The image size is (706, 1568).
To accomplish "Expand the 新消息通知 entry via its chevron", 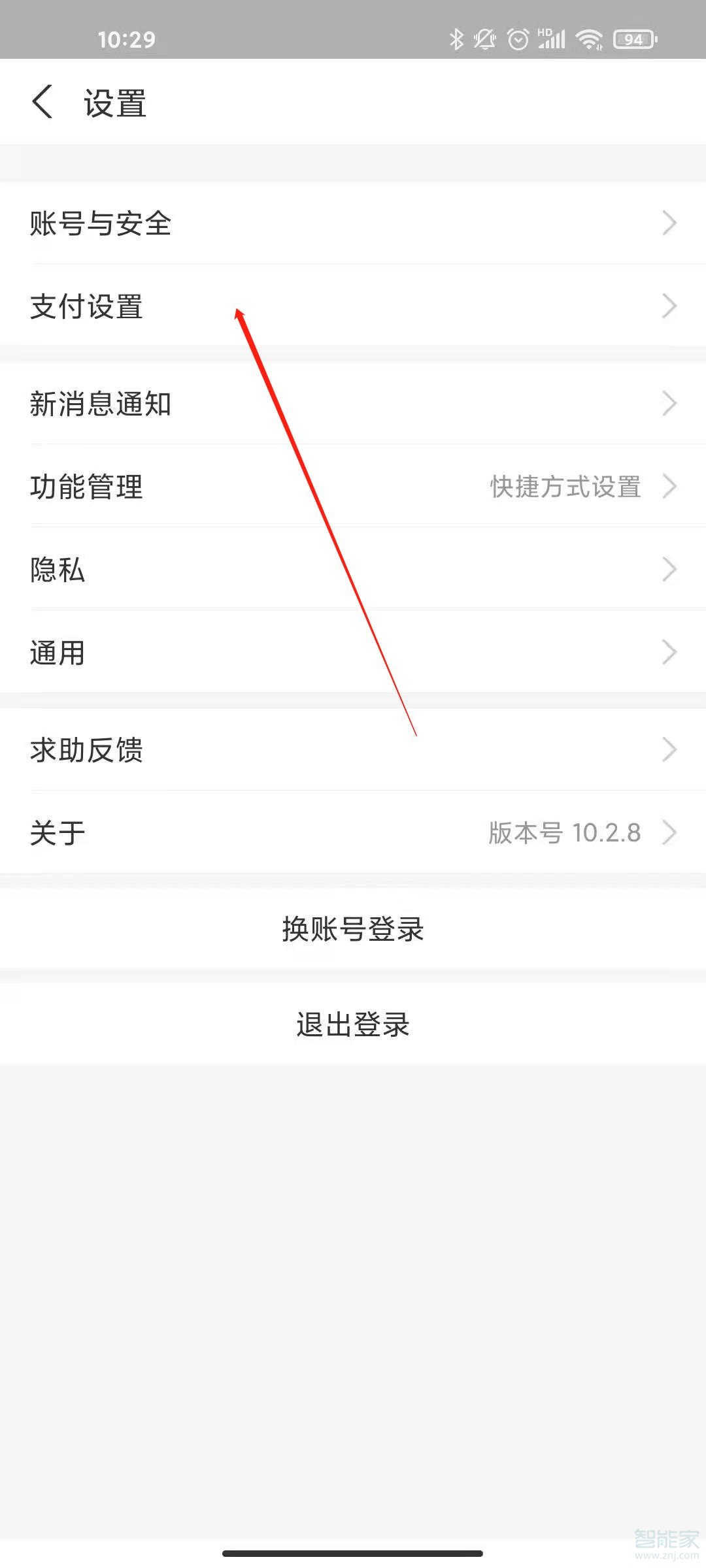I will [669, 404].
